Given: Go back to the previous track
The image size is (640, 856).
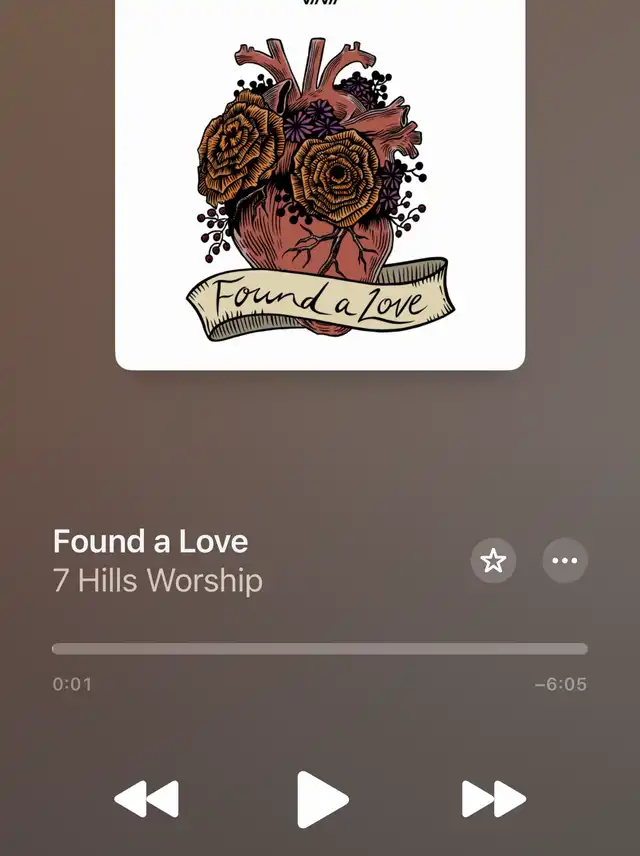Looking at the screenshot, I should (146, 799).
